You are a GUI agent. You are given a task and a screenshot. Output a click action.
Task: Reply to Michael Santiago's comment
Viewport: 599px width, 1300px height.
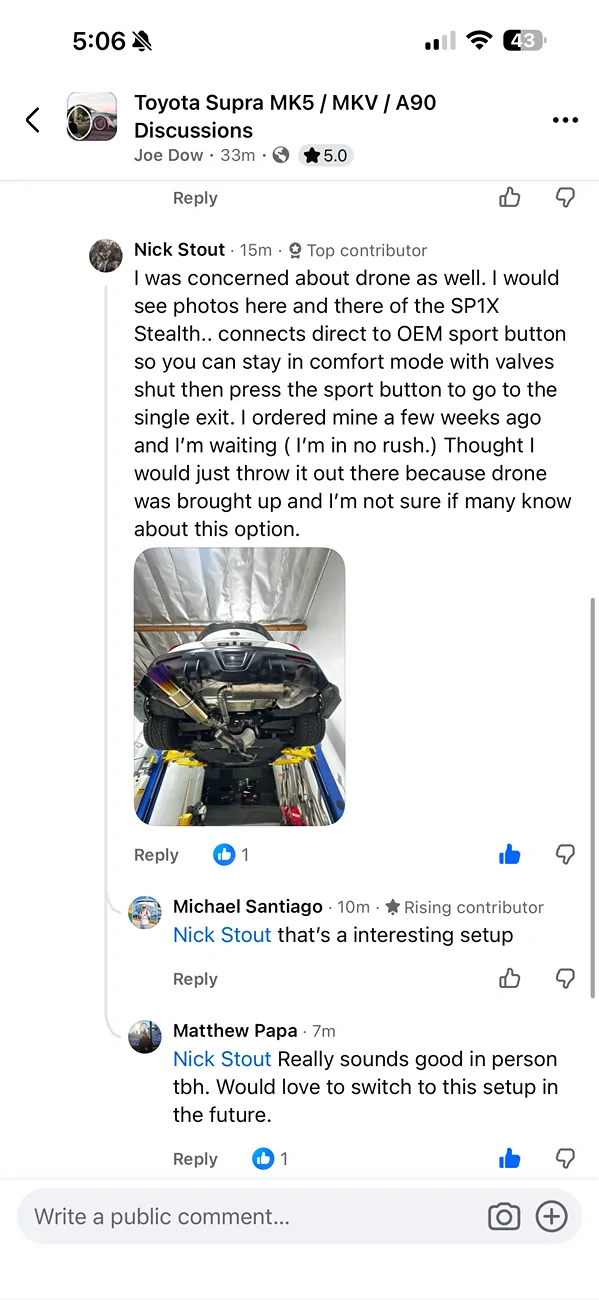click(x=195, y=979)
